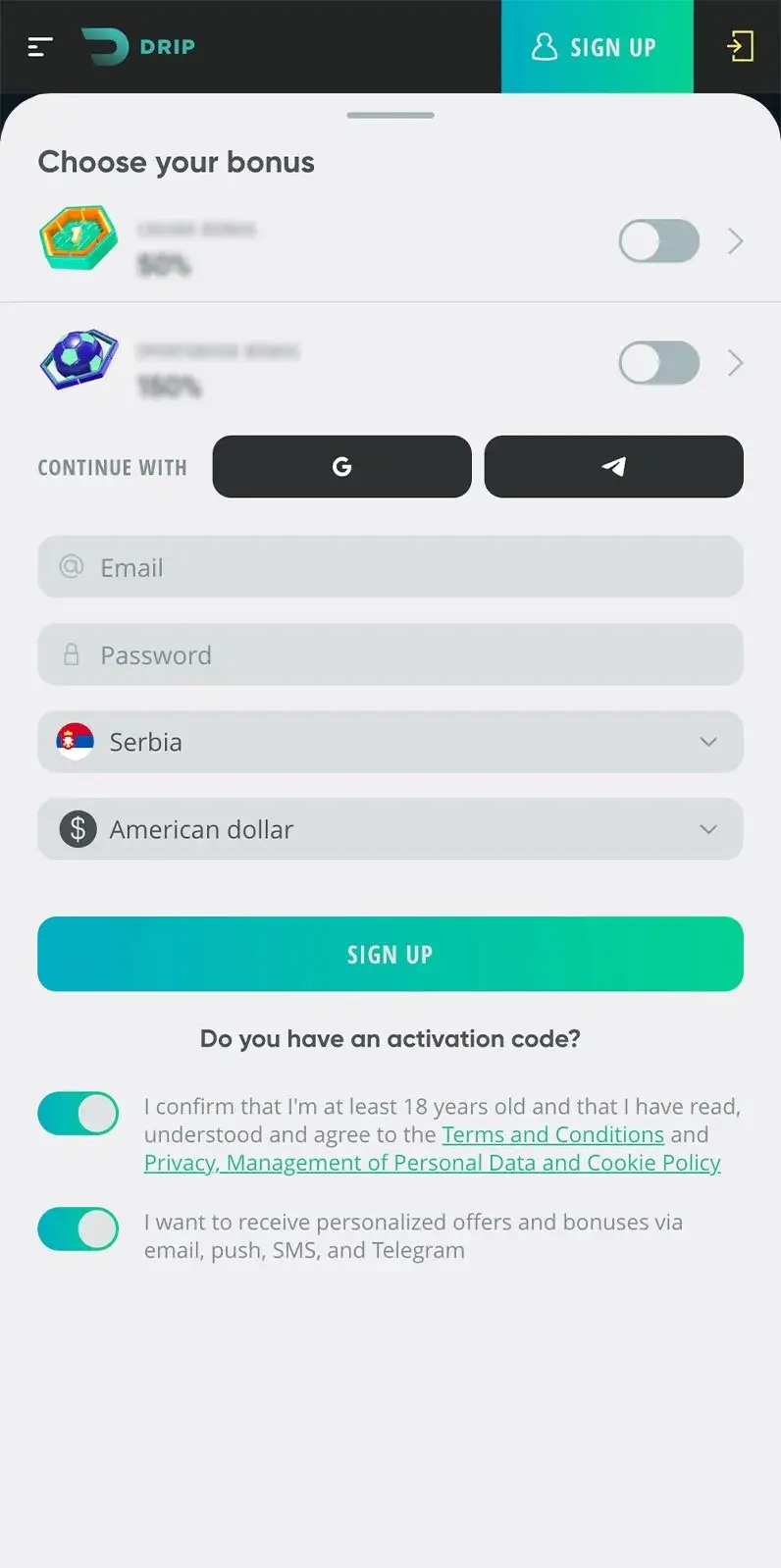
Task: Tap the large gradient SIGN UP button
Action: (390, 954)
